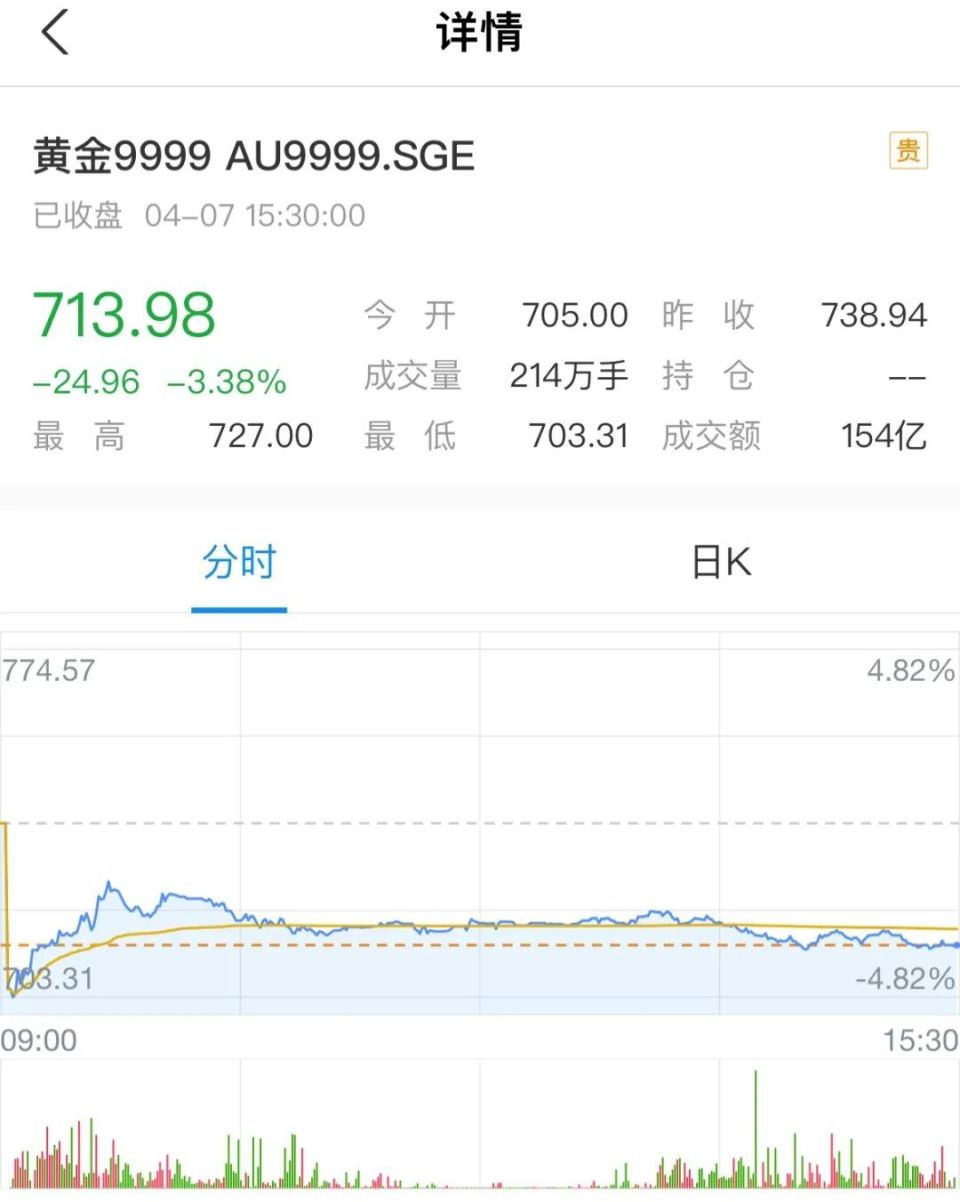The height and width of the screenshot is (1202, 960).
Task: Select the 分时 intraday chart tab
Action: click(239, 563)
